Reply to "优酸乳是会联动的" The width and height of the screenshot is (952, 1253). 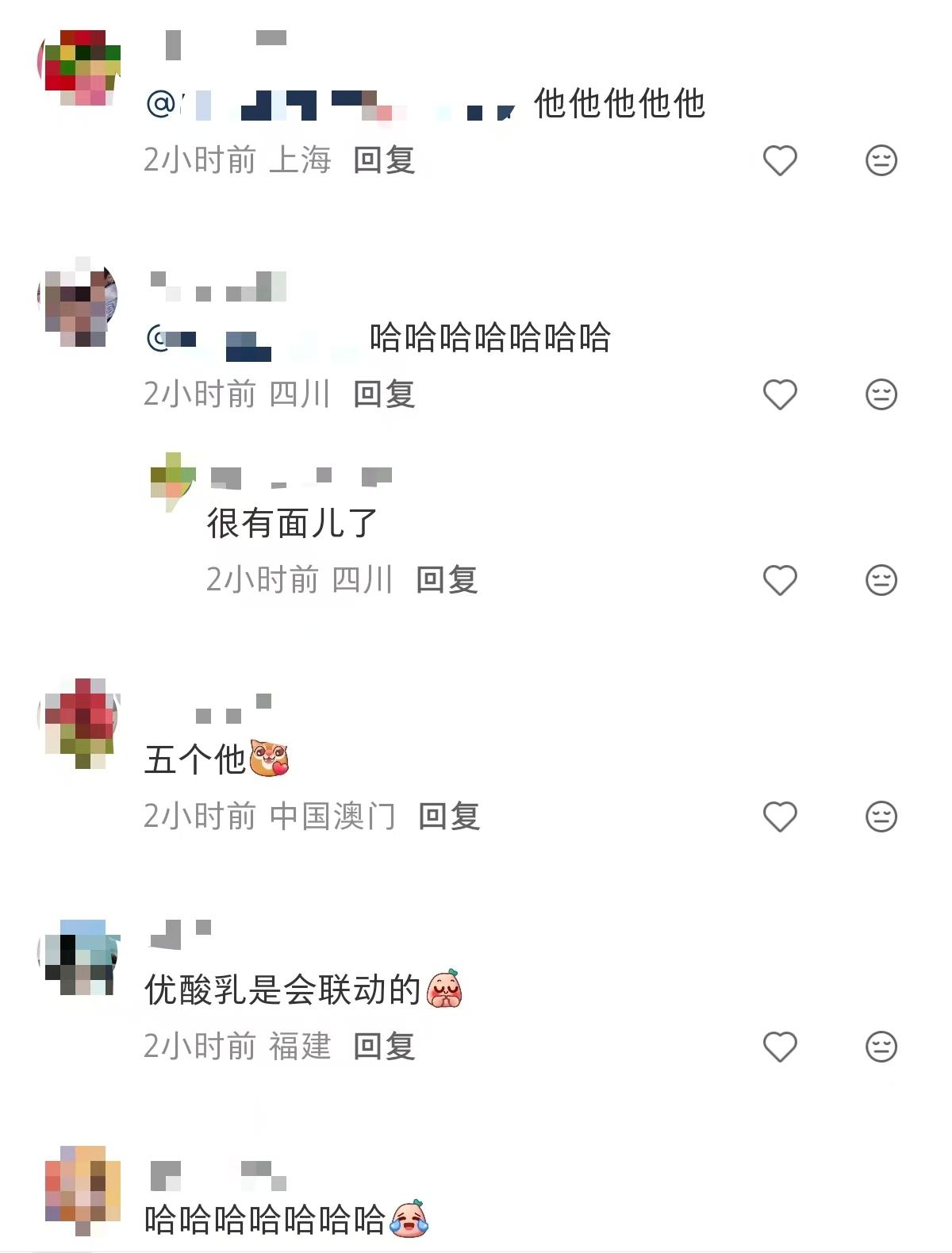tap(384, 1047)
